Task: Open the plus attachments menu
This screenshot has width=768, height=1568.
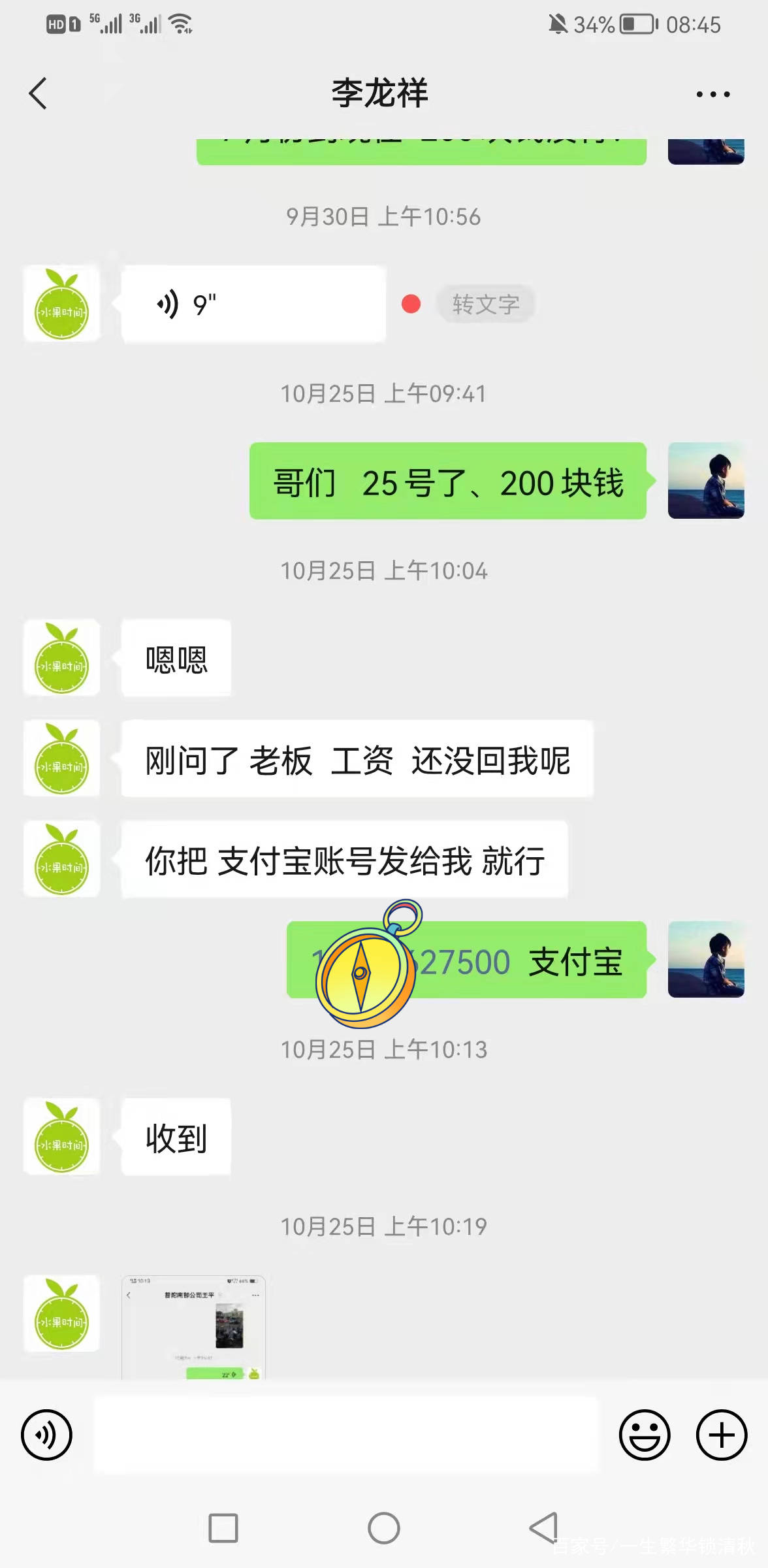Action: pos(721,1435)
